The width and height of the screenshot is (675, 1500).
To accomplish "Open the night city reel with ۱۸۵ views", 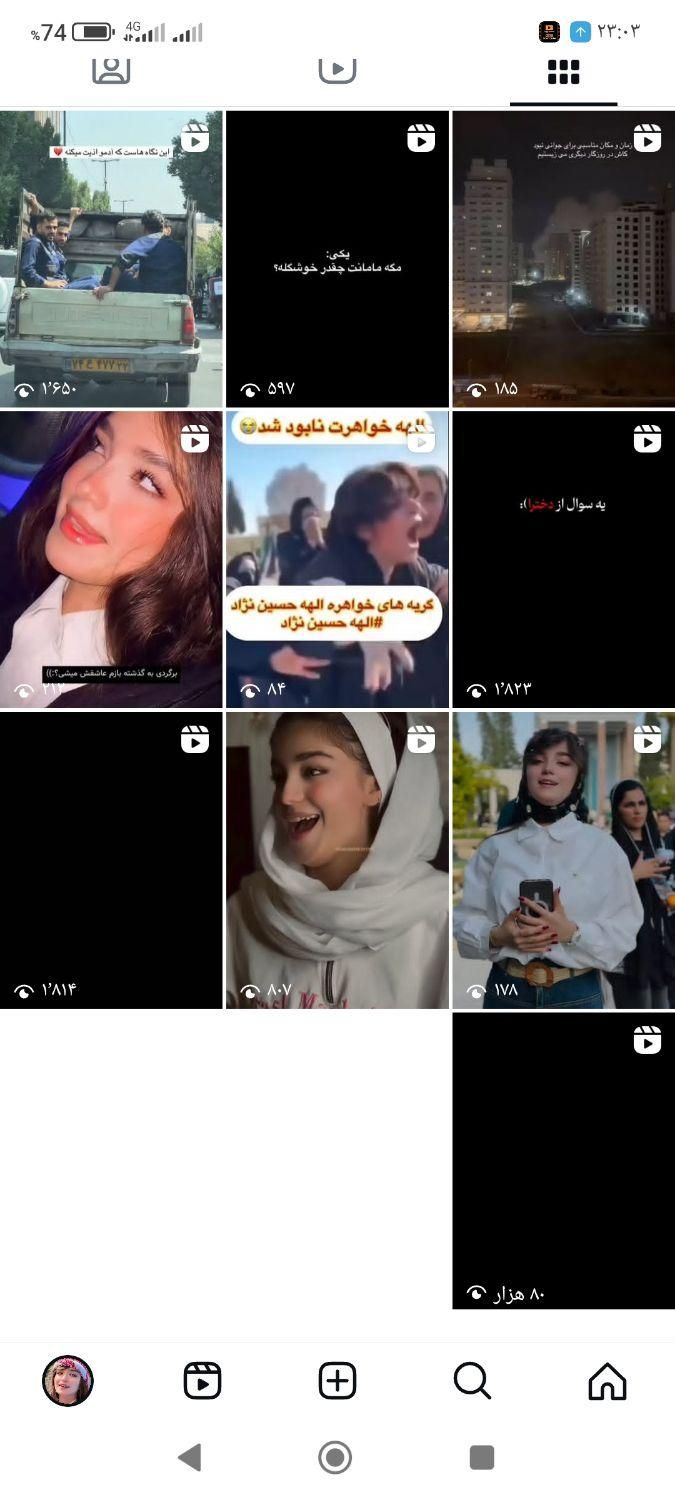I will pos(563,258).
